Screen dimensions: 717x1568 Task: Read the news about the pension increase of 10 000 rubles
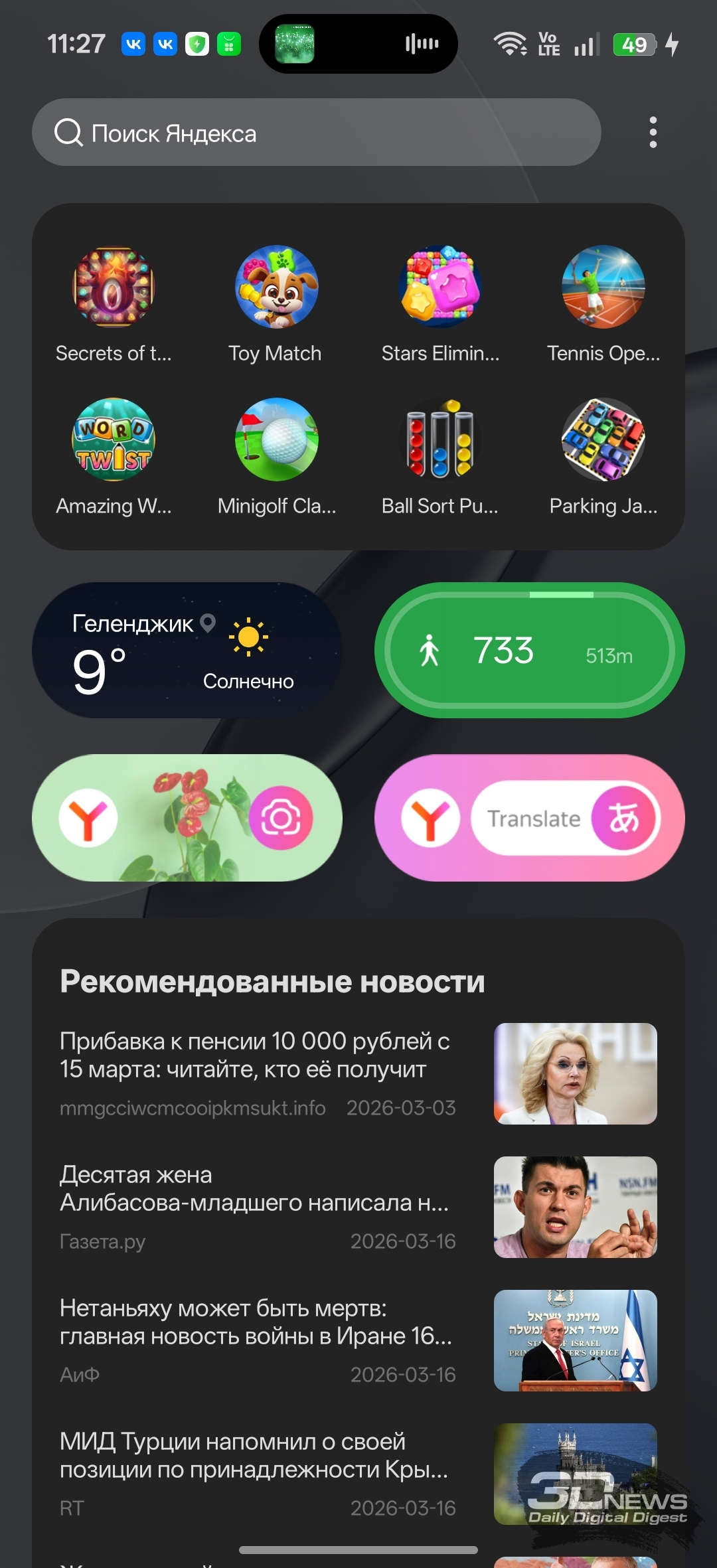pyautogui.click(x=256, y=1056)
